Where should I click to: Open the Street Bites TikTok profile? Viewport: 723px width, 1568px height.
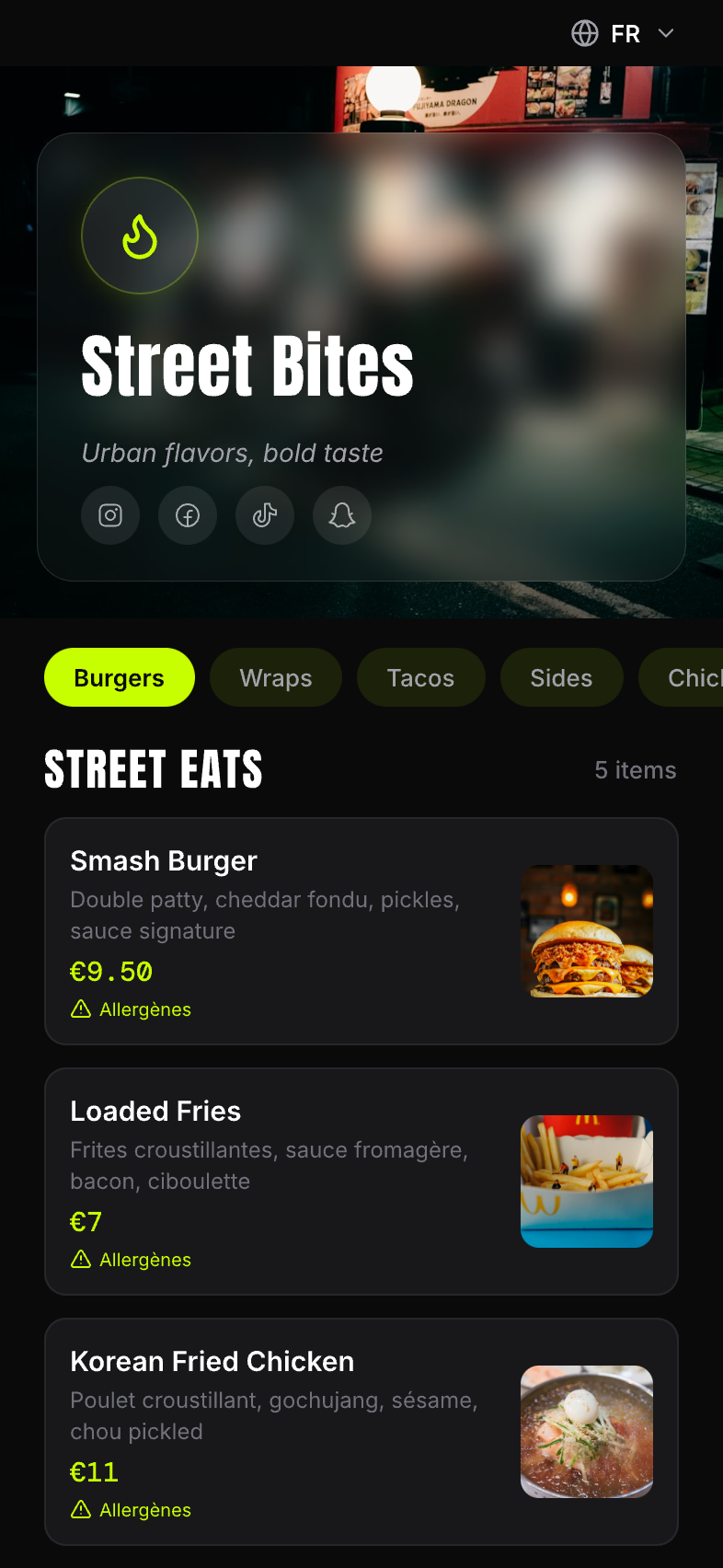265,515
